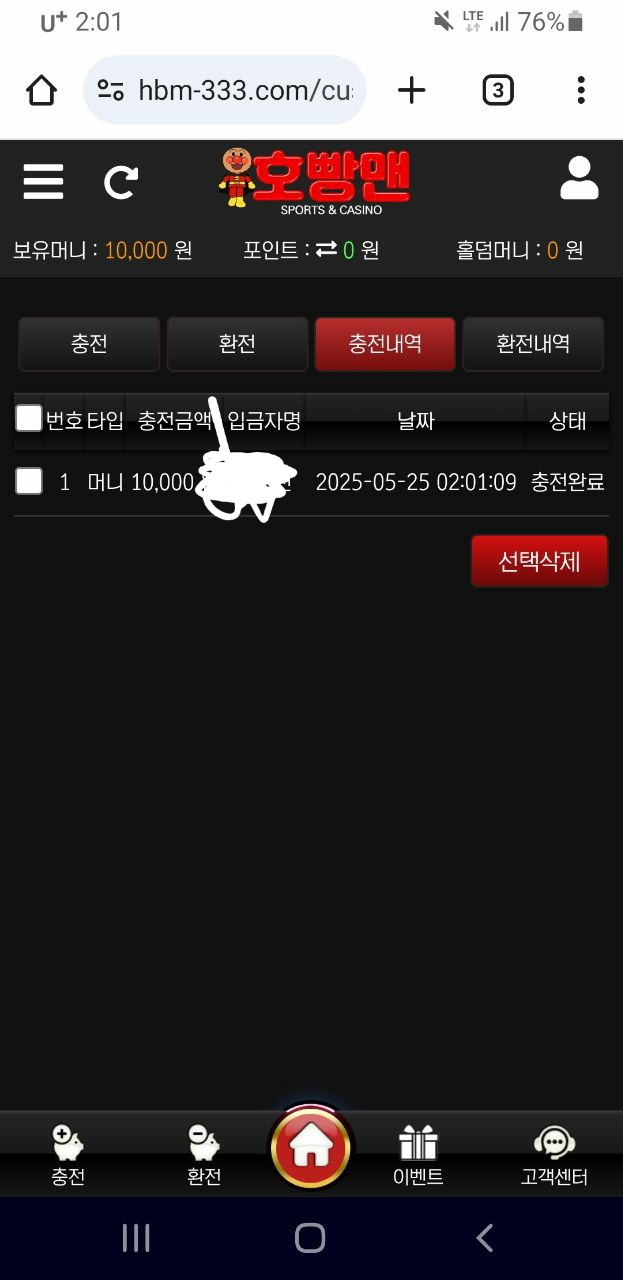Switch to the 환전 tab
The height and width of the screenshot is (1280, 623).
237,344
